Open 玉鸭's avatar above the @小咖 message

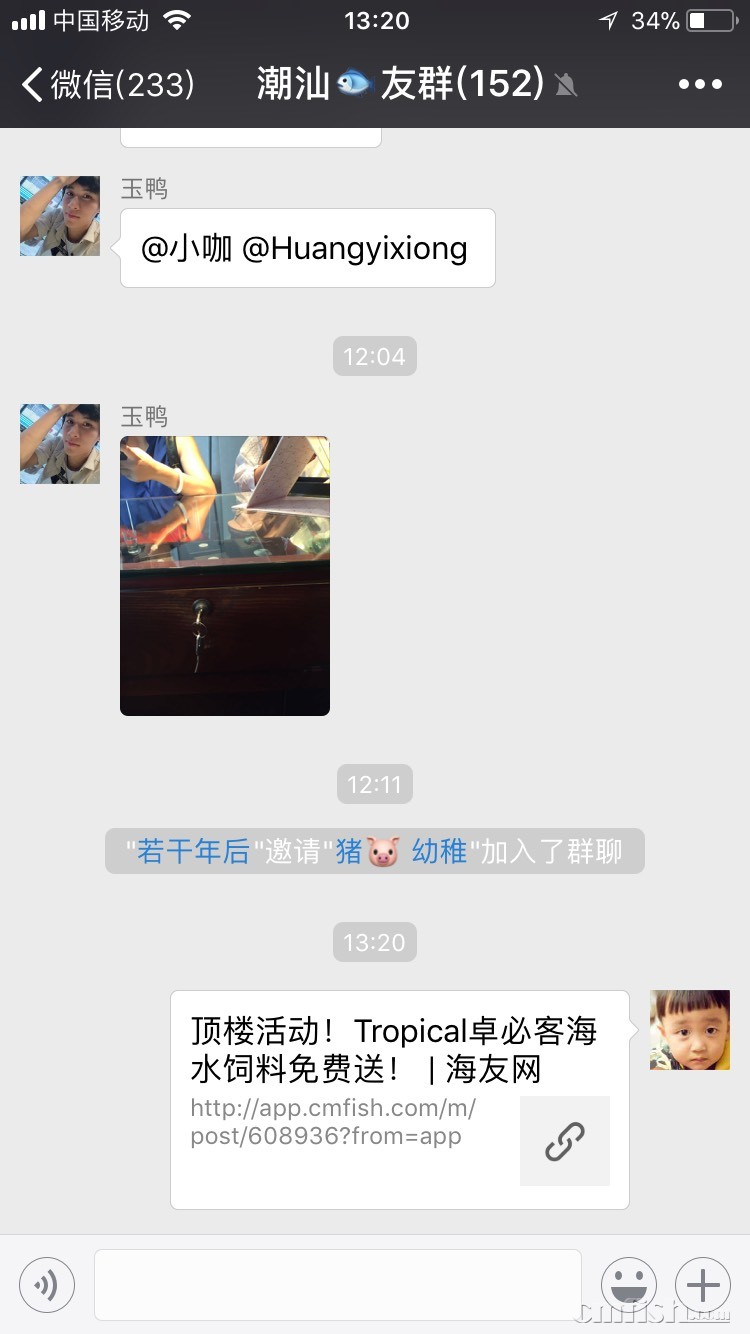coord(60,216)
